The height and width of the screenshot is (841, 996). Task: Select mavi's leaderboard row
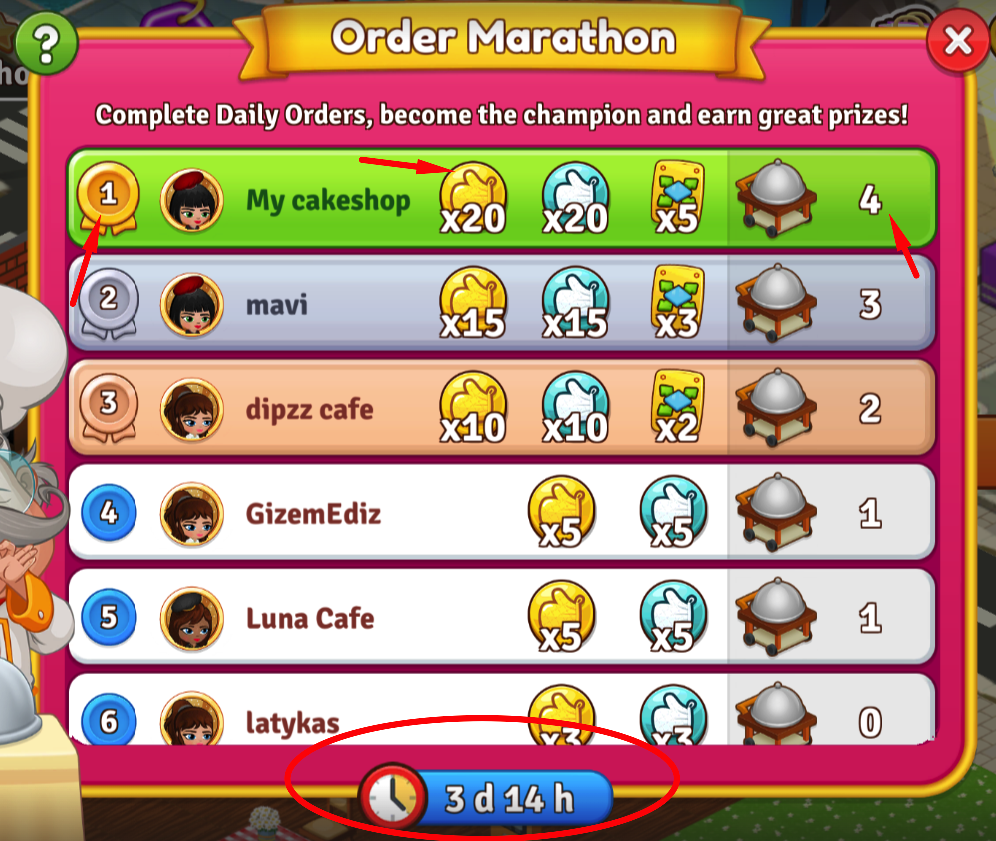(x=277, y=304)
